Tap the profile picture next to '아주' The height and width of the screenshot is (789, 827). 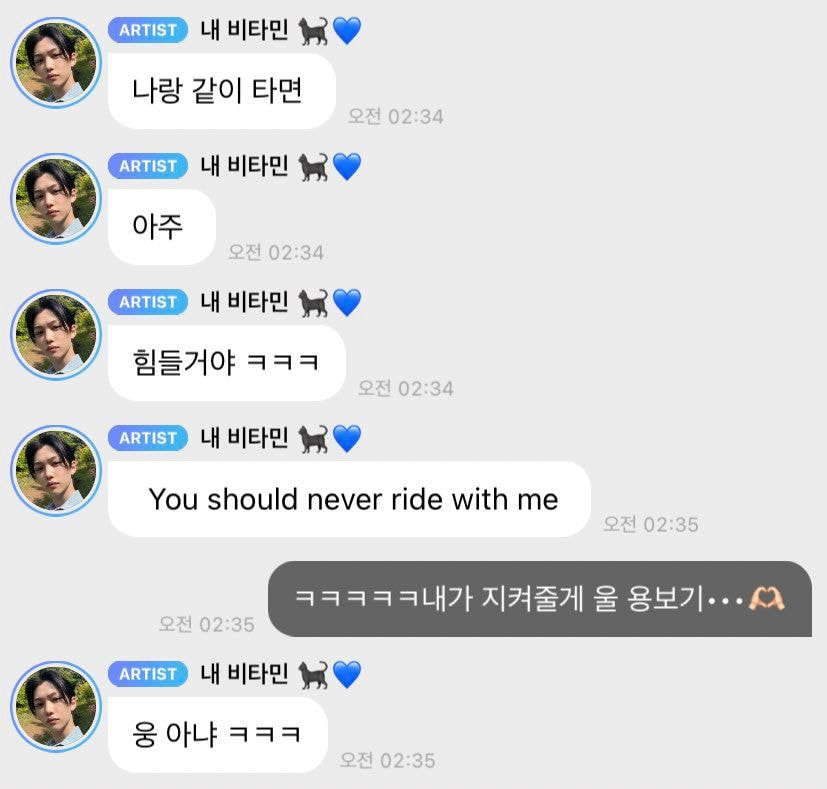tap(54, 197)
